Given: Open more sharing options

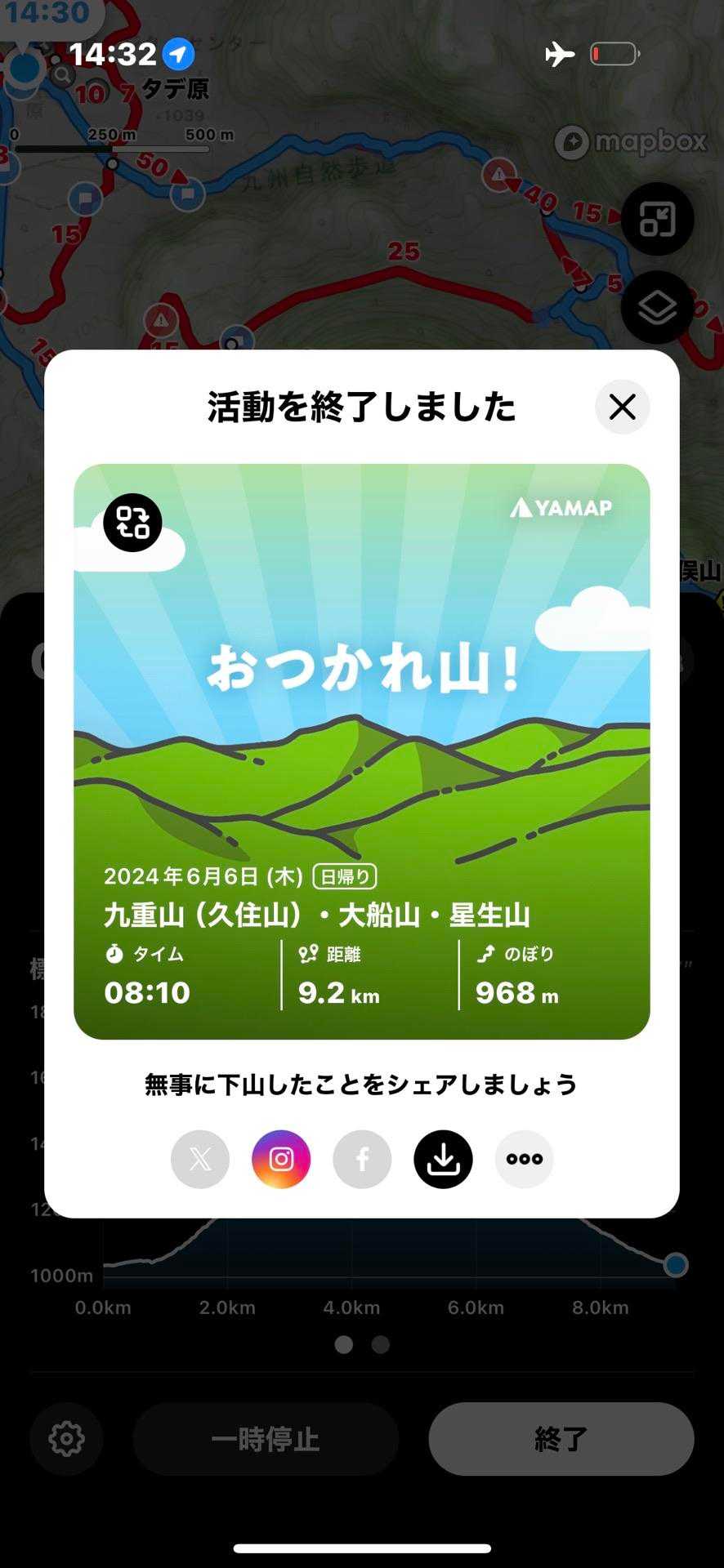Looking at the screenshot, I should pos(524,1159).
